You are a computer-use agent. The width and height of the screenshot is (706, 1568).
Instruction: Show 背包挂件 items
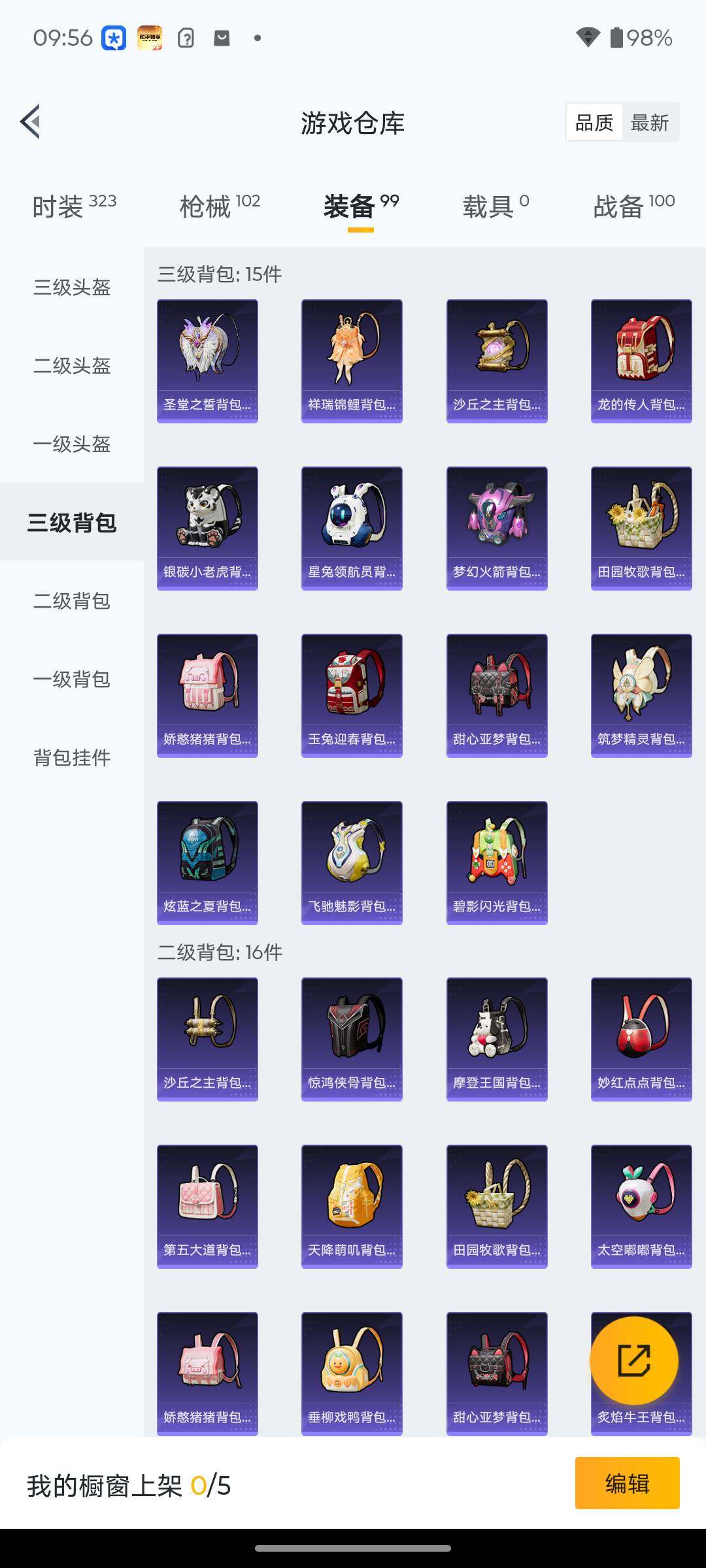pos(72,758)
